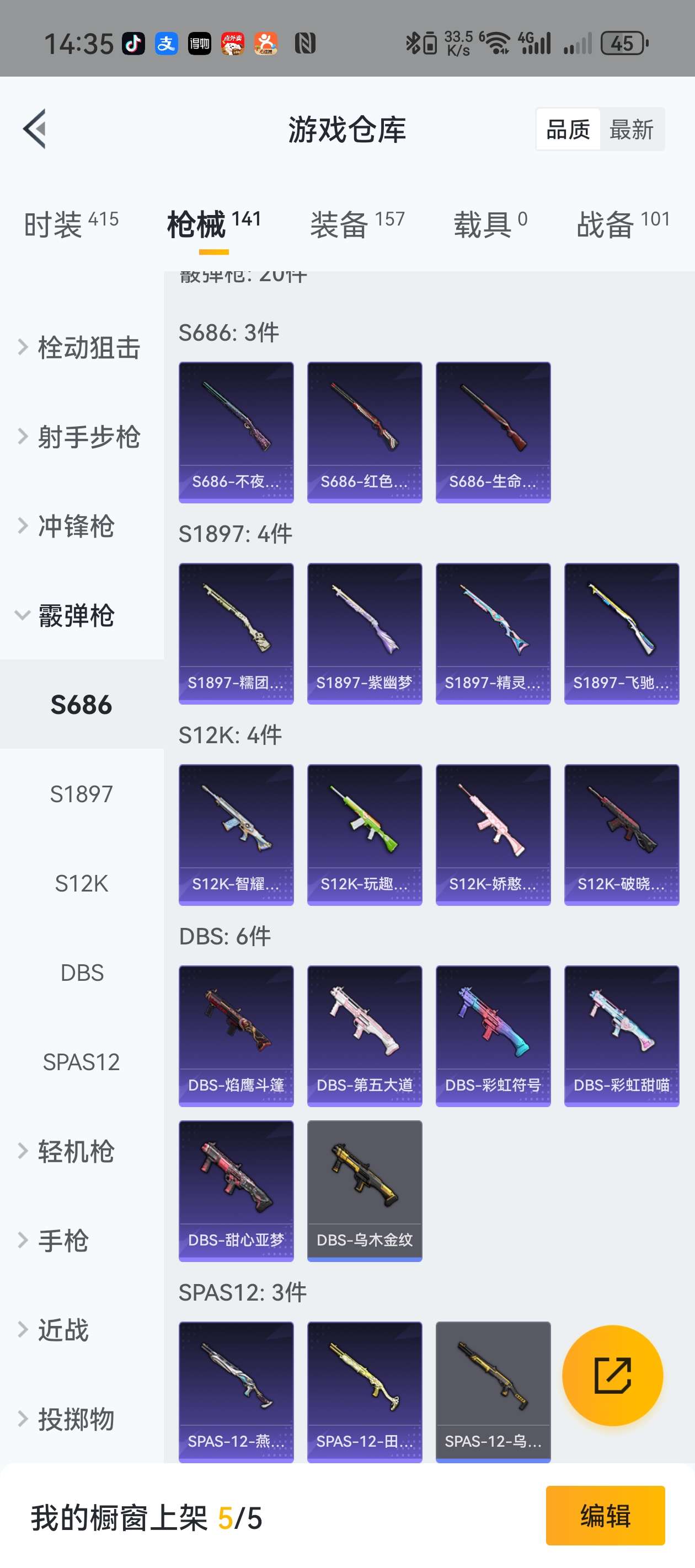Image resolution: width=695 pixels, height=1568 pixels.
Task: Go back from 游戏仓库
Action: coord(35,128)
